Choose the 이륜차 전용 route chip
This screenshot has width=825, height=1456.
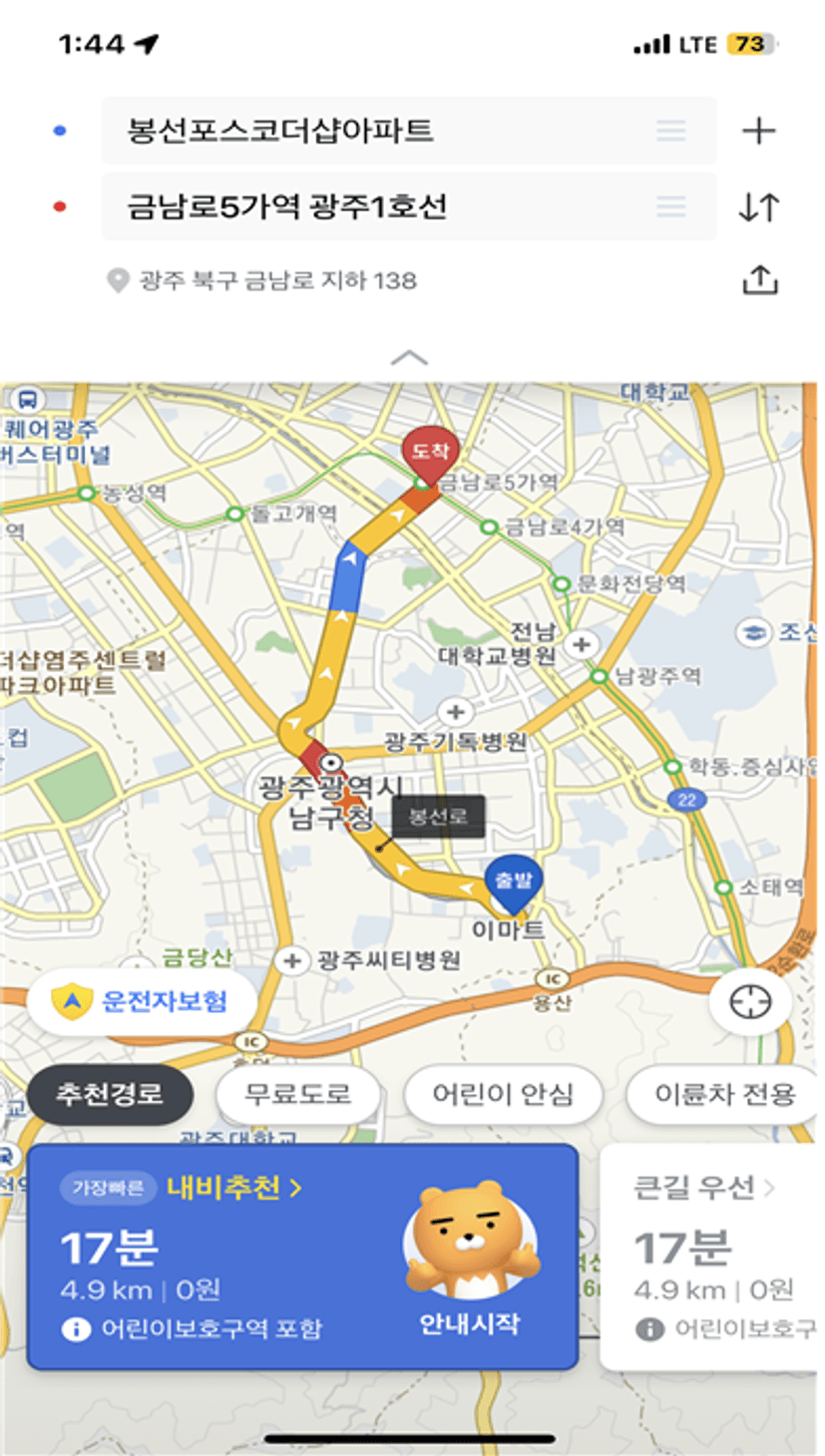[x=723, y=1094]
